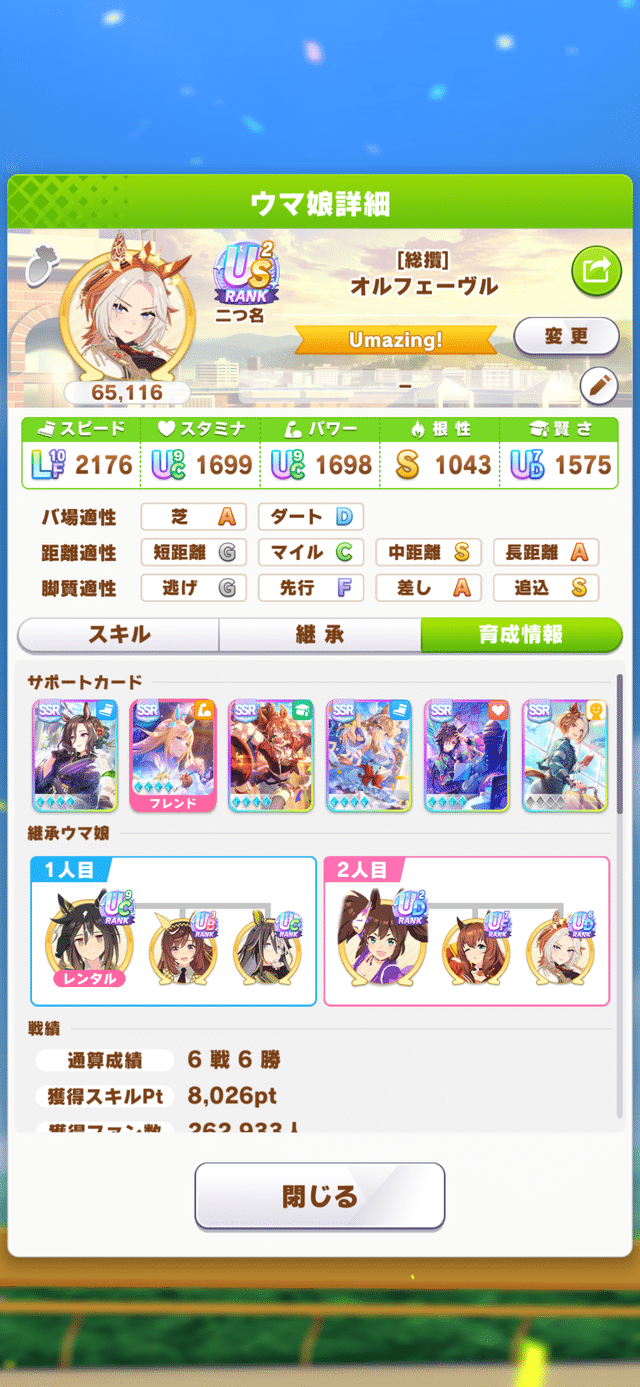
Task: Select the 育成情報 tab
Action: coord(521,635)
